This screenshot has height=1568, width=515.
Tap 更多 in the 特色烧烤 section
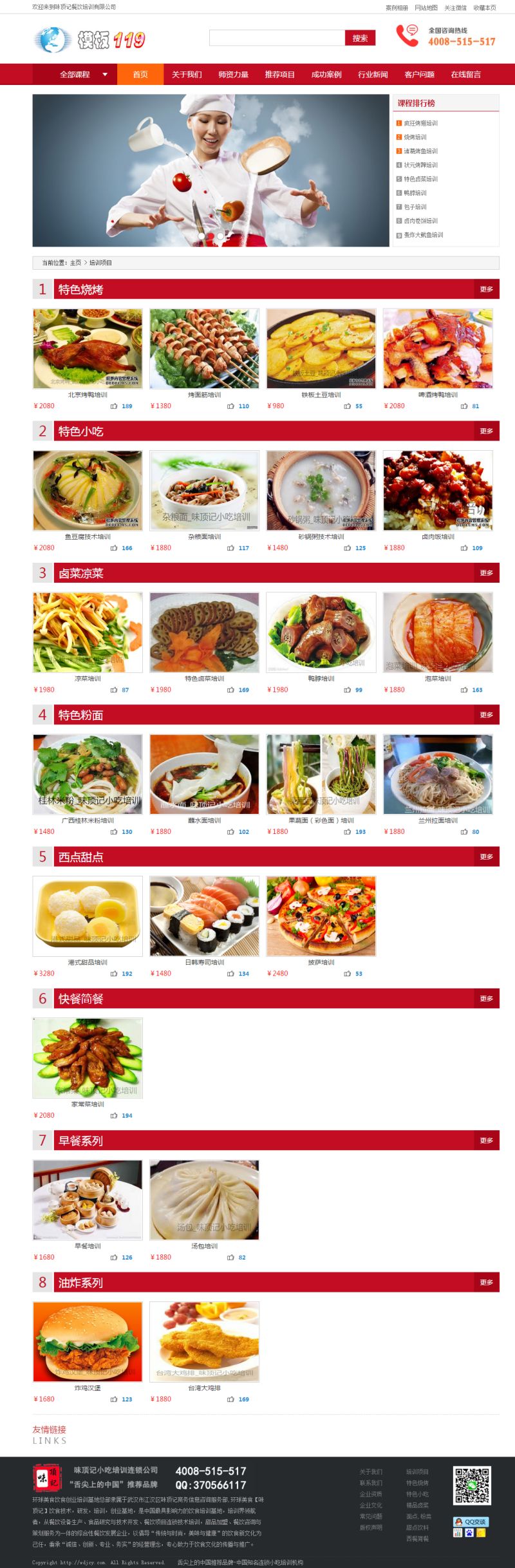pyautogui.click(x=486, y=289)
